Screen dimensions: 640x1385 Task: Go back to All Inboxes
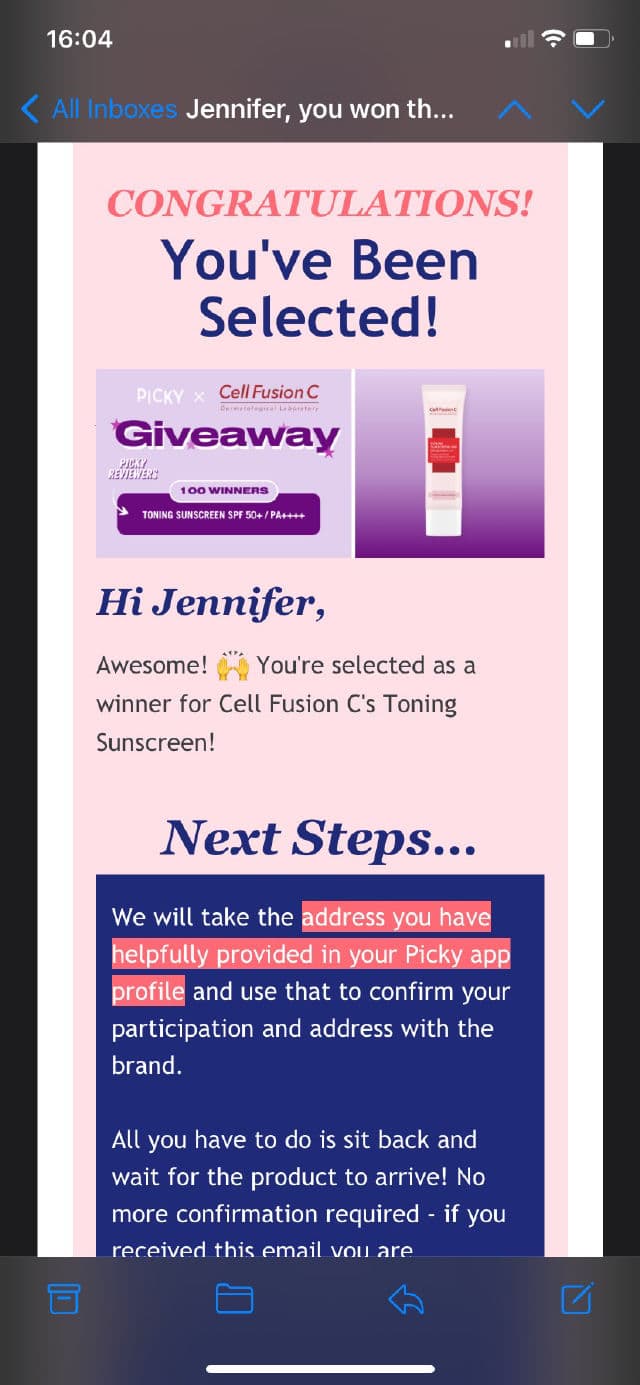[x=98, y=109]
